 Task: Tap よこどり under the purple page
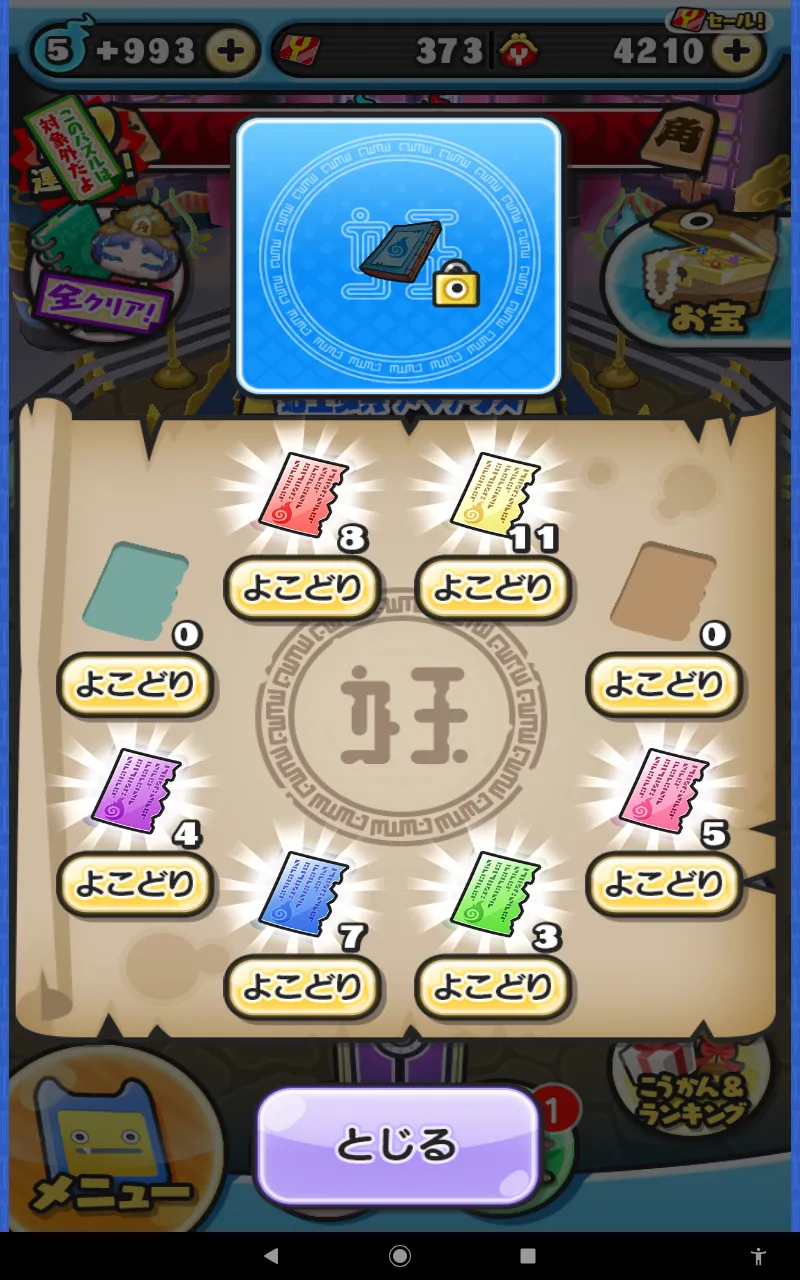pyautogui.click(x=135, y=885)
